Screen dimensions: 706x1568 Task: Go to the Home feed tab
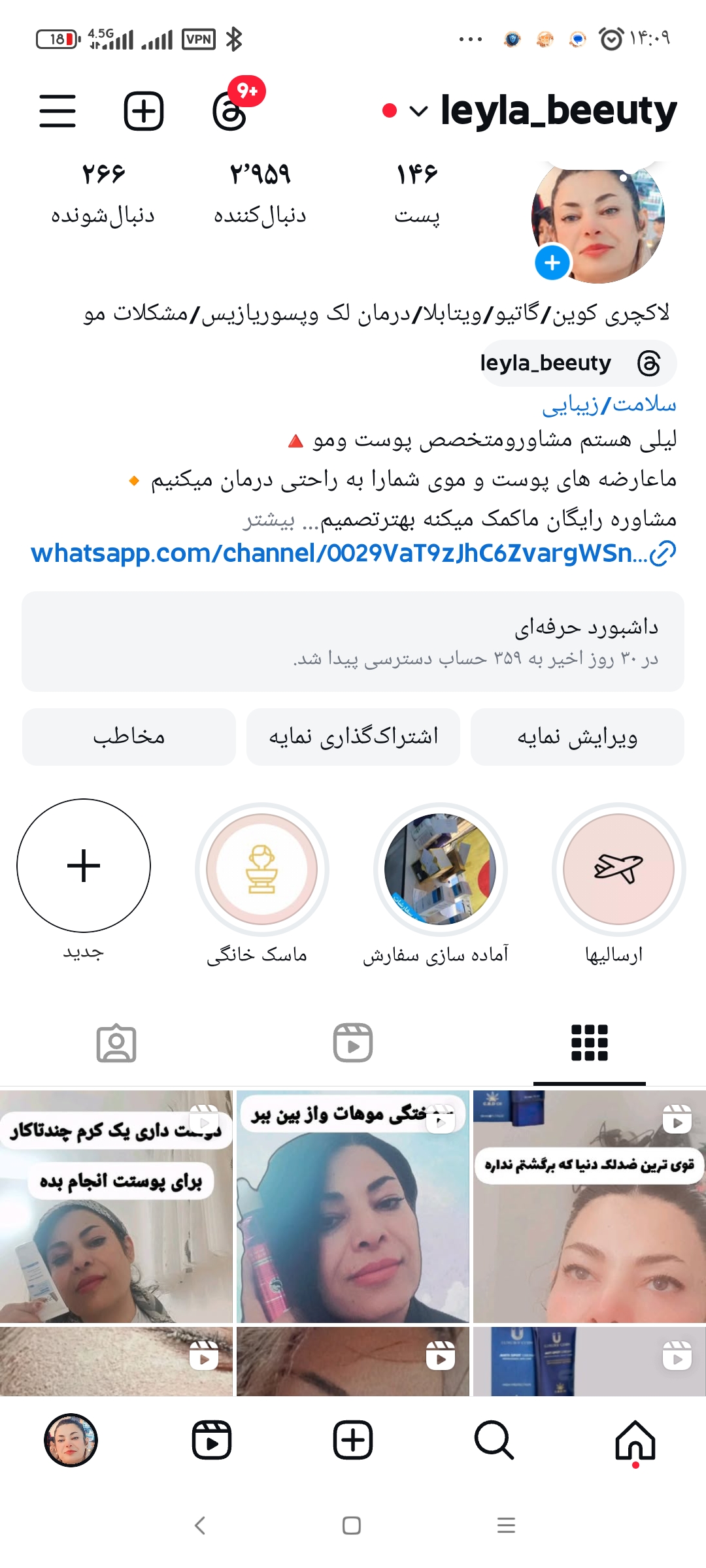pos(635,1440)
